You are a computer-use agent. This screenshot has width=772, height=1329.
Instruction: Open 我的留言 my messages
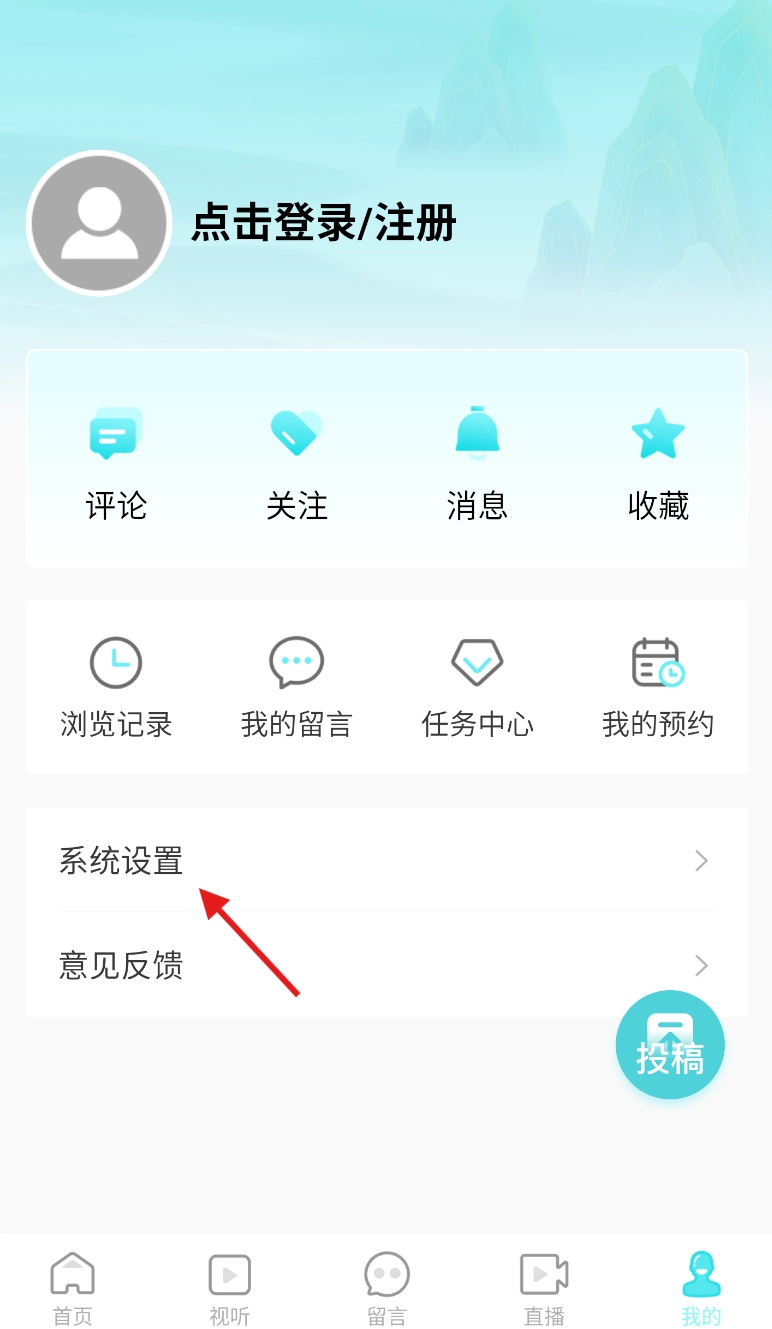[296, 687]
